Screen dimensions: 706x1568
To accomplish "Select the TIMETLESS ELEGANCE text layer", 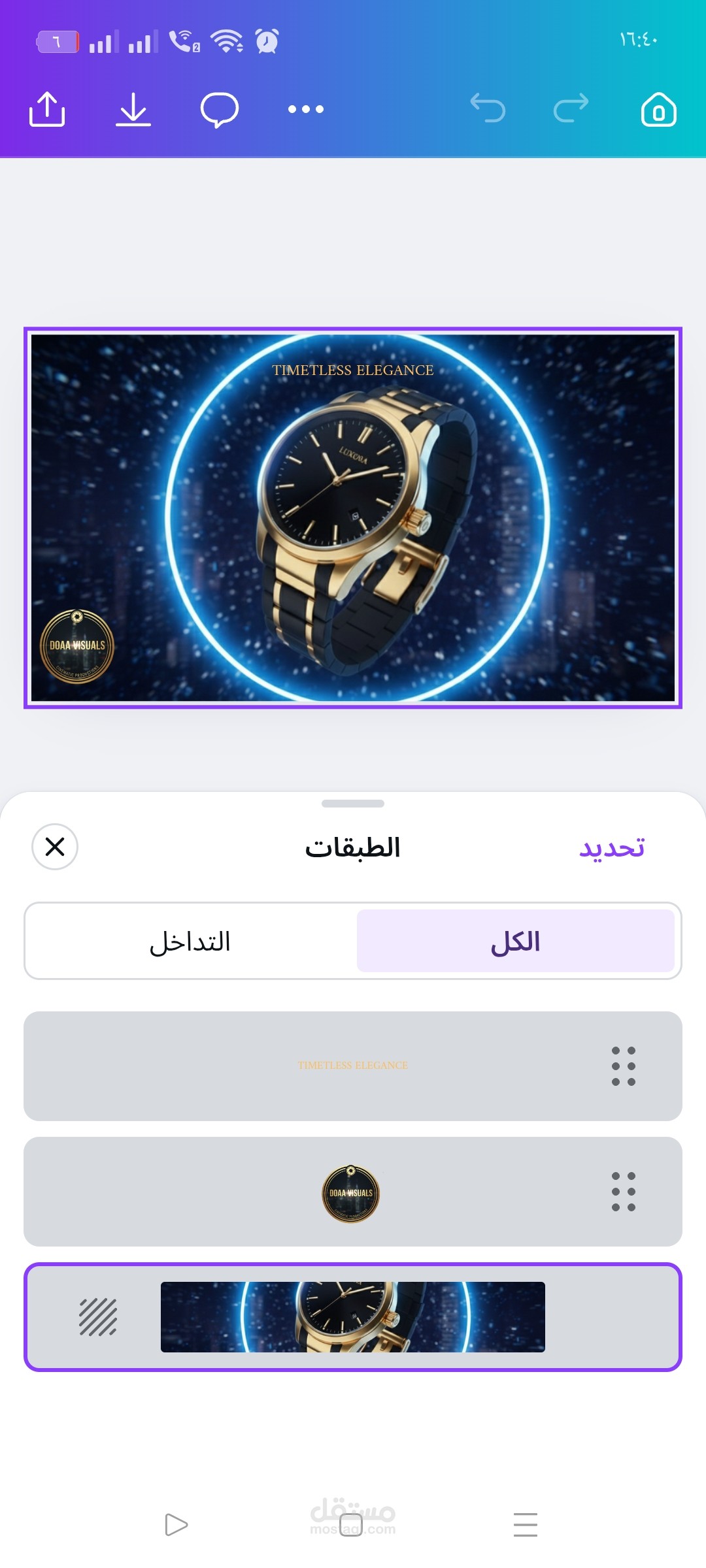I will 353,1066.
